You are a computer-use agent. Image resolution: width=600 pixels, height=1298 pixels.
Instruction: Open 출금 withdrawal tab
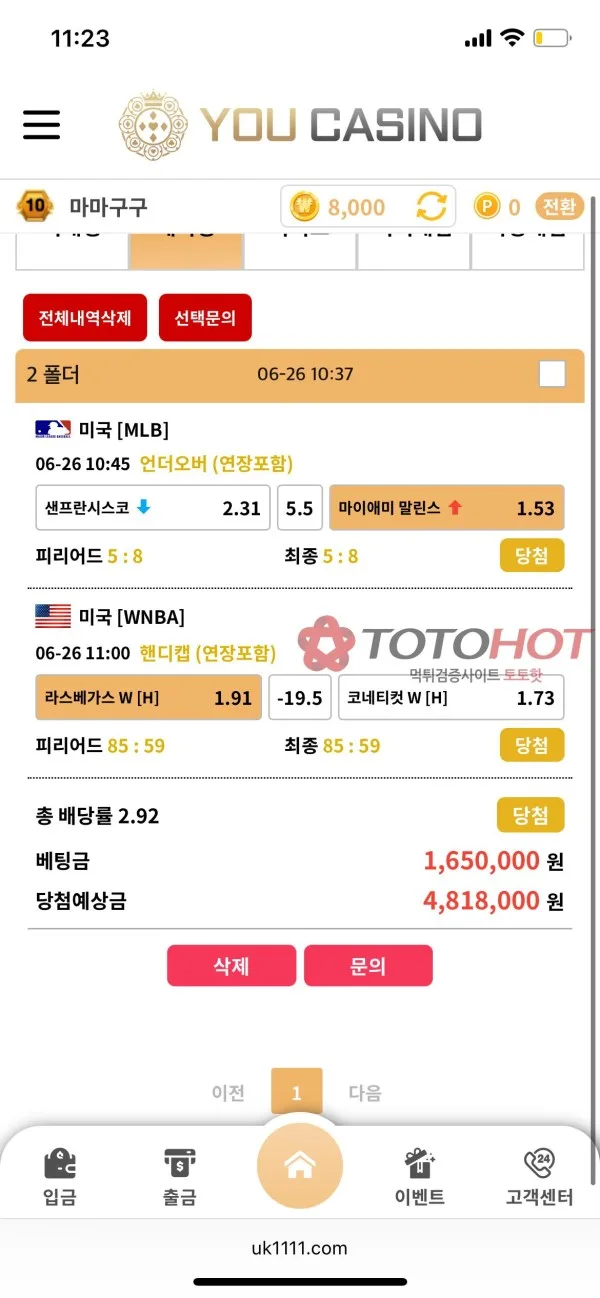(x=179, y=1177)
